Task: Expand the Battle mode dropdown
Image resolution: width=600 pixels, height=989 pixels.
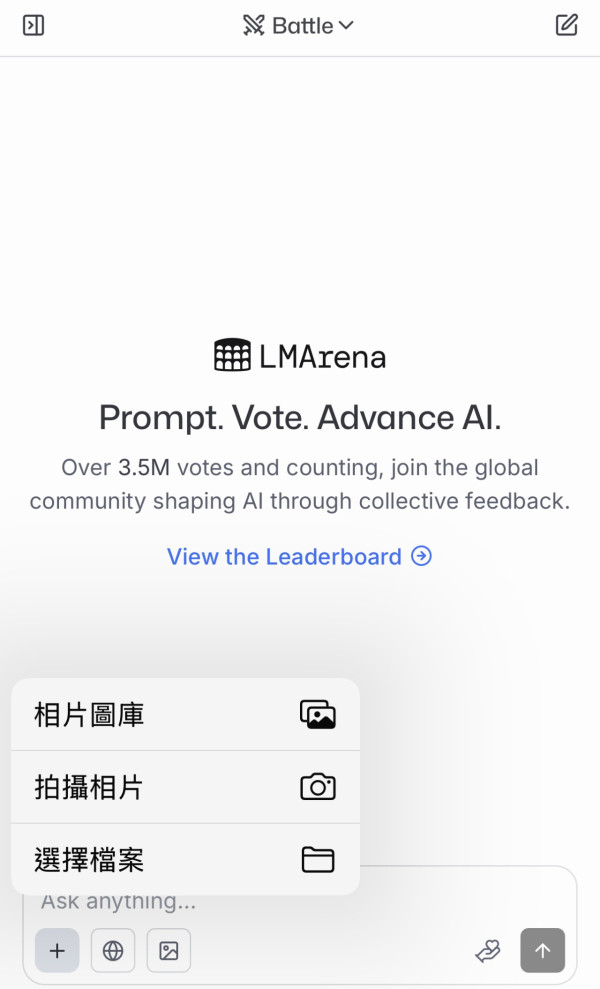Action: coord(299,26)
